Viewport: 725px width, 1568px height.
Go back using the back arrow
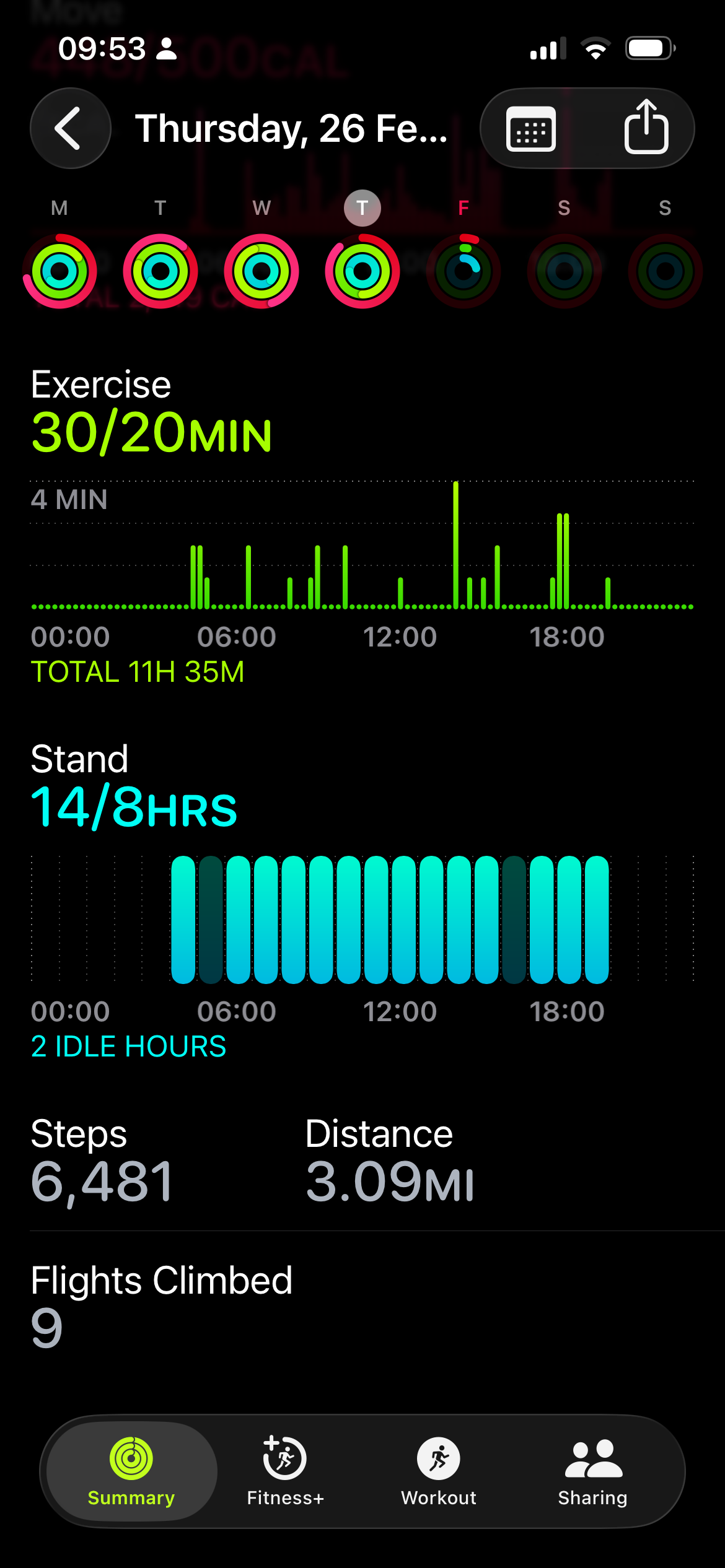[70, 128]
